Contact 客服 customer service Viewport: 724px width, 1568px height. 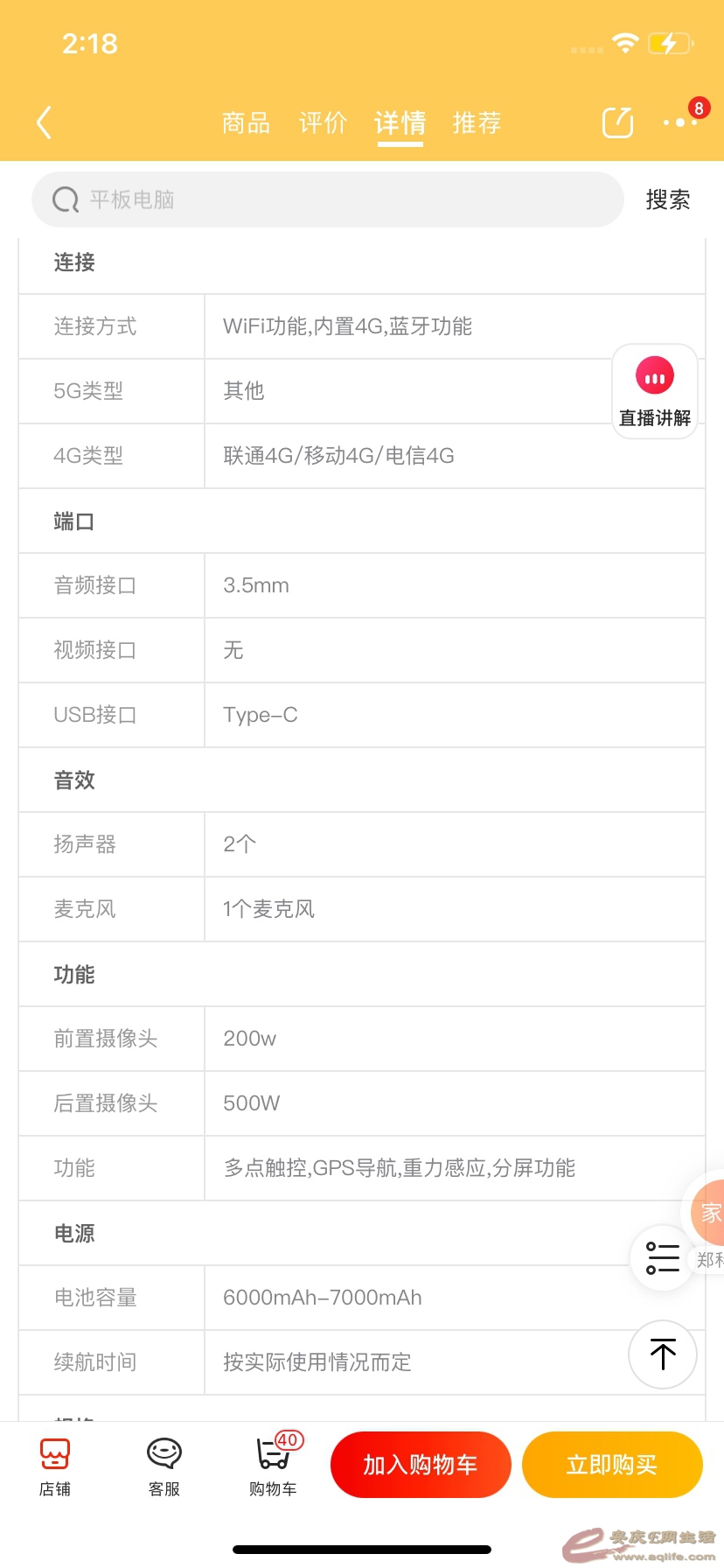tap(164, 1466)
